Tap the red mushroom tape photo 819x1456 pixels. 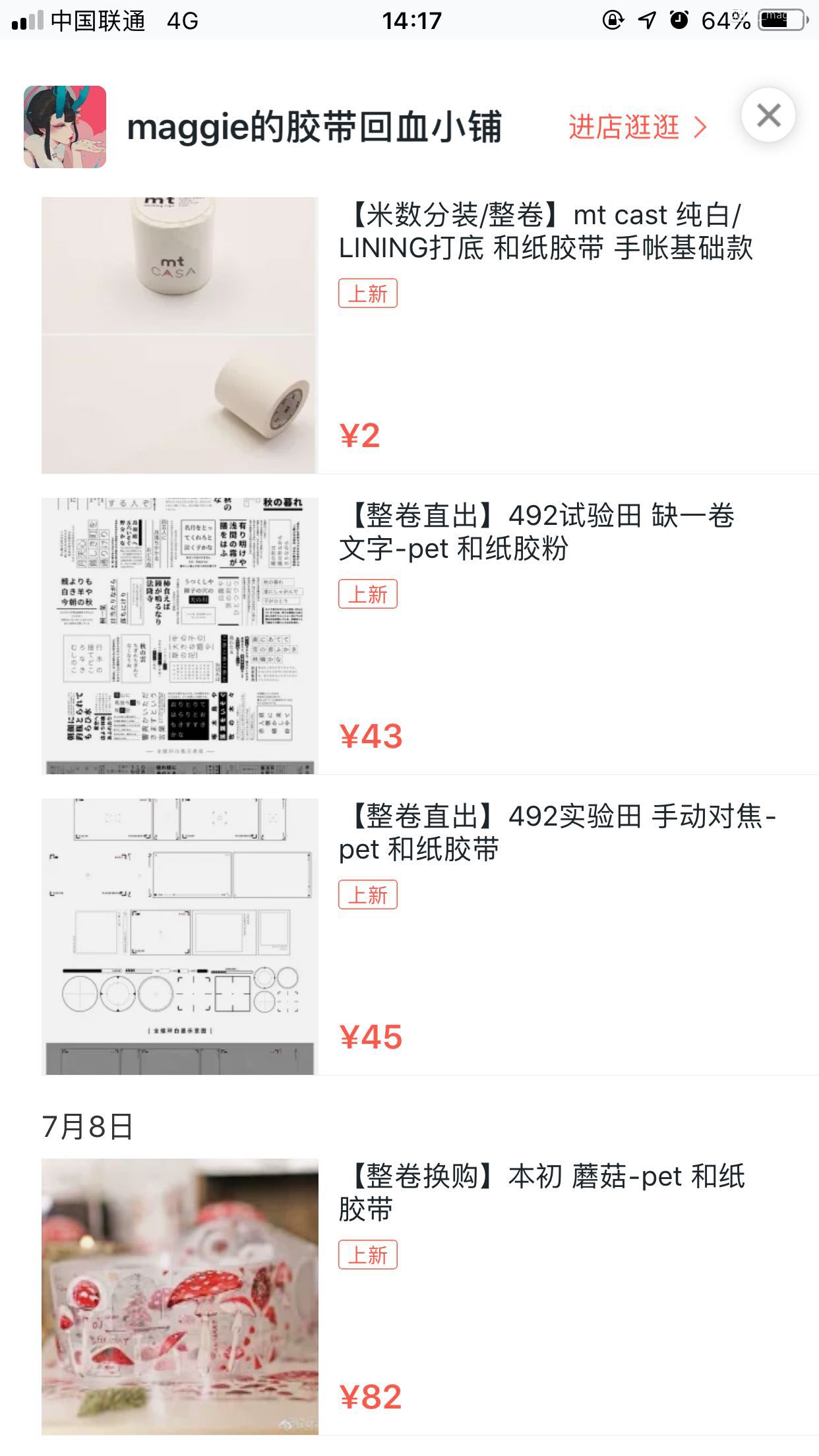[x=179, y=1296]
